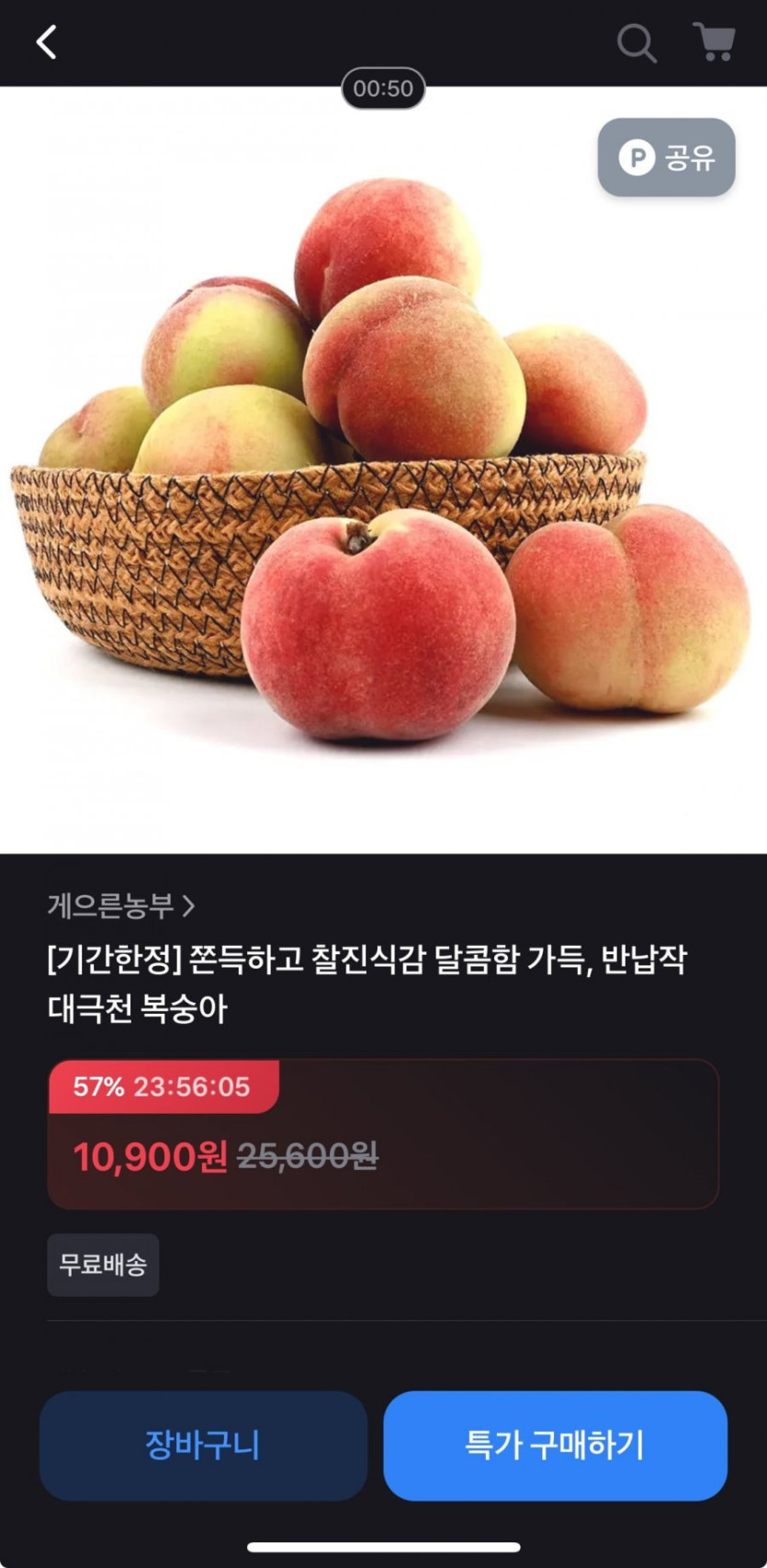Add peaches to 장바구니
Image resolution: width=767 pixels, height=1568 pixels.
(x=203, y=1445)
